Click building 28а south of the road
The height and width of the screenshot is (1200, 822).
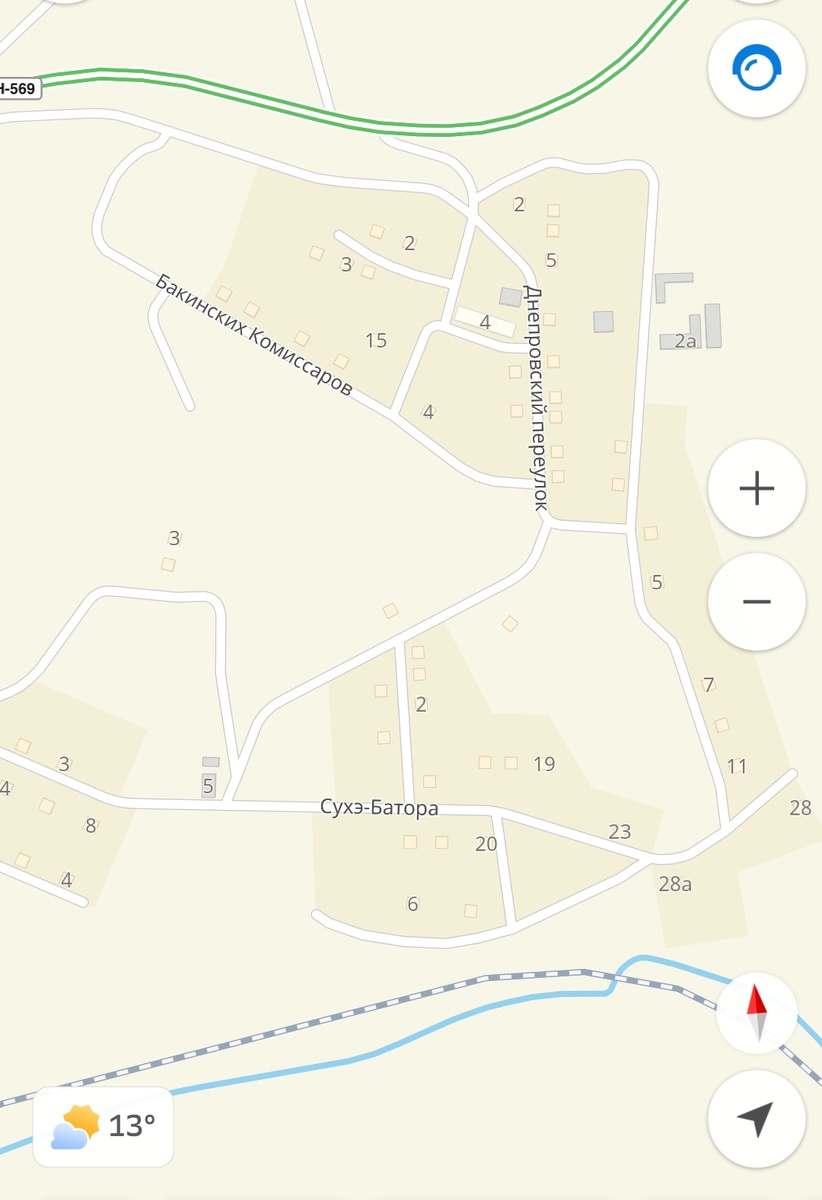tap(677, 884)
